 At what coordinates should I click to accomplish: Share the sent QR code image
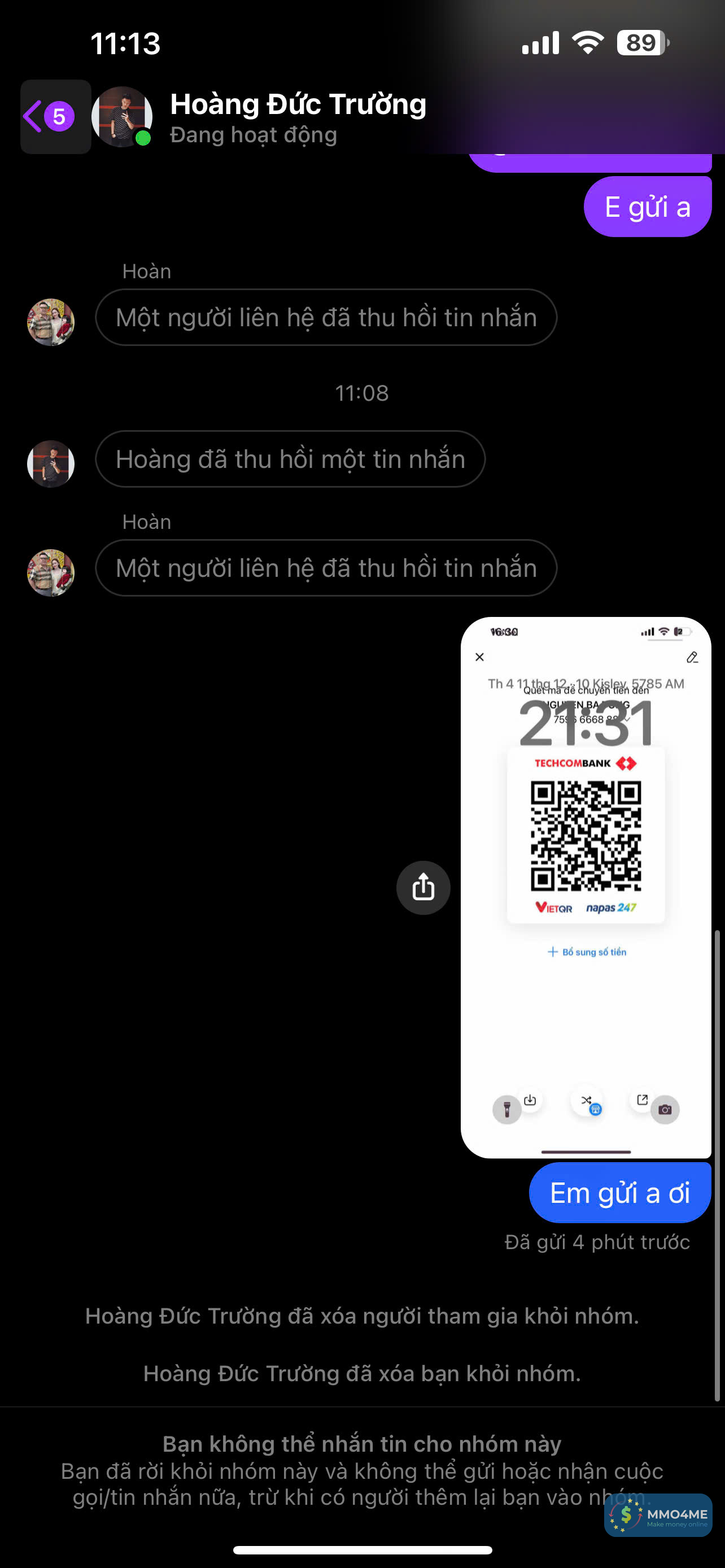[x=423, y=887]
